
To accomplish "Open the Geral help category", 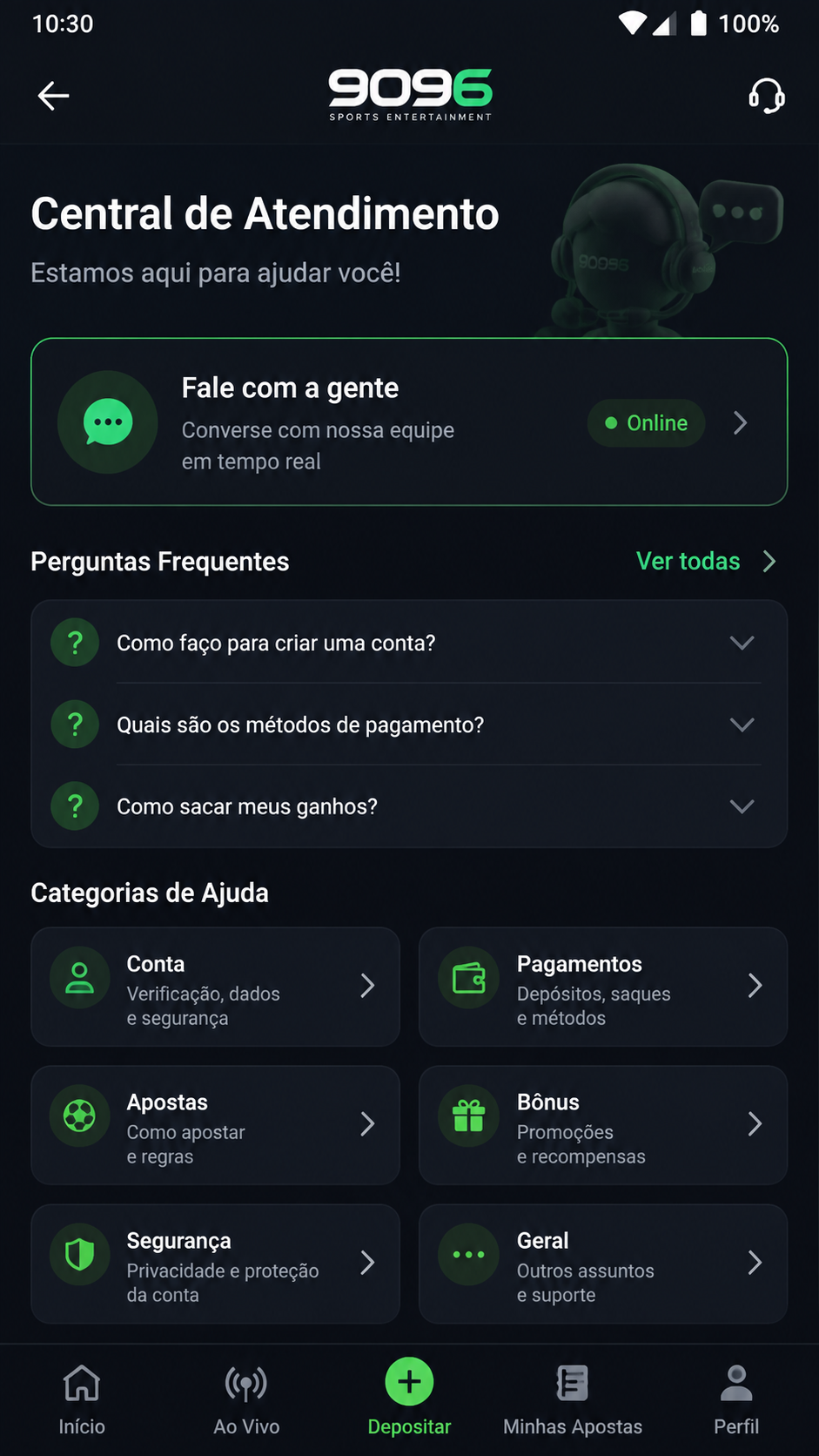I will 603,1264.
